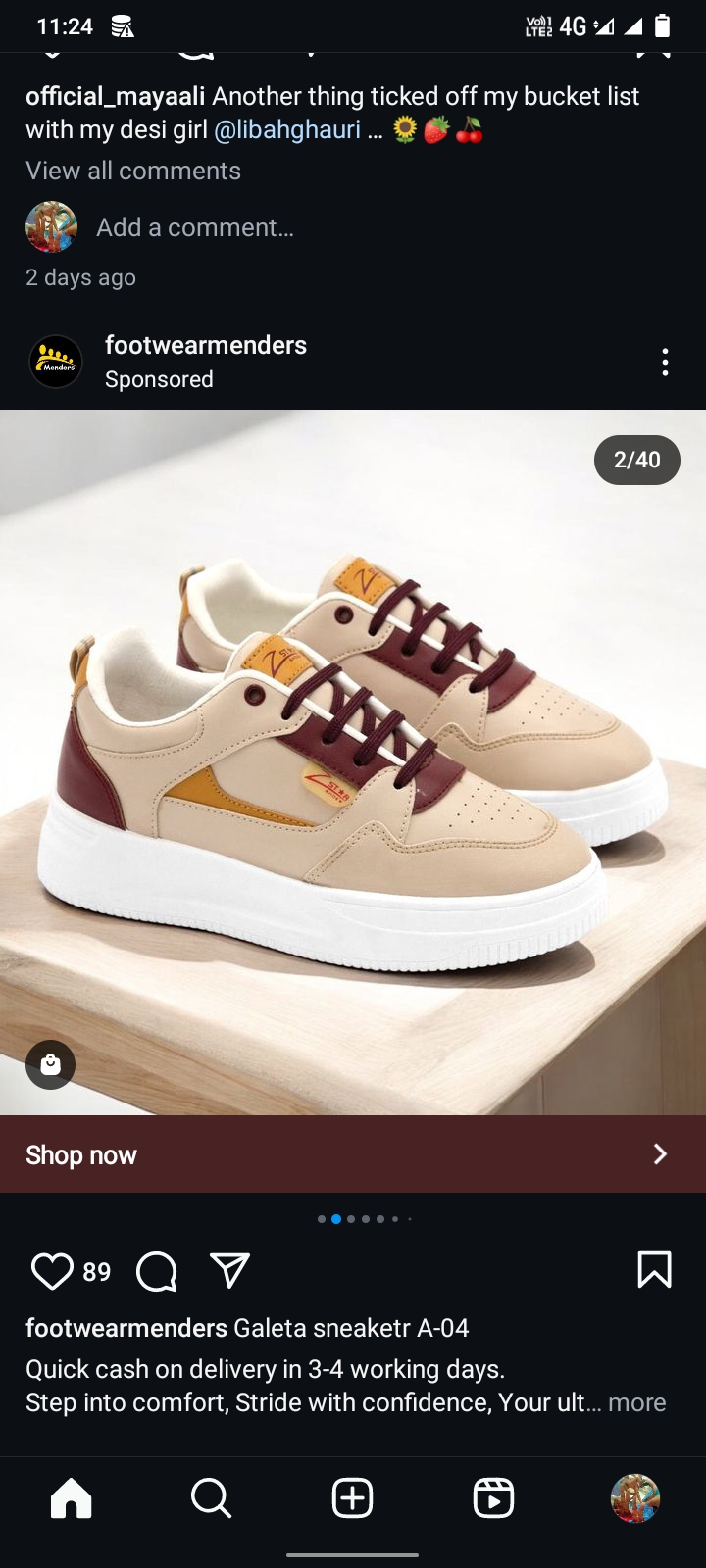Image resolution: width=706 pixels, height=1568 pixels.
Task: Tap the Shop now banner
Action: click(353, 1154)
